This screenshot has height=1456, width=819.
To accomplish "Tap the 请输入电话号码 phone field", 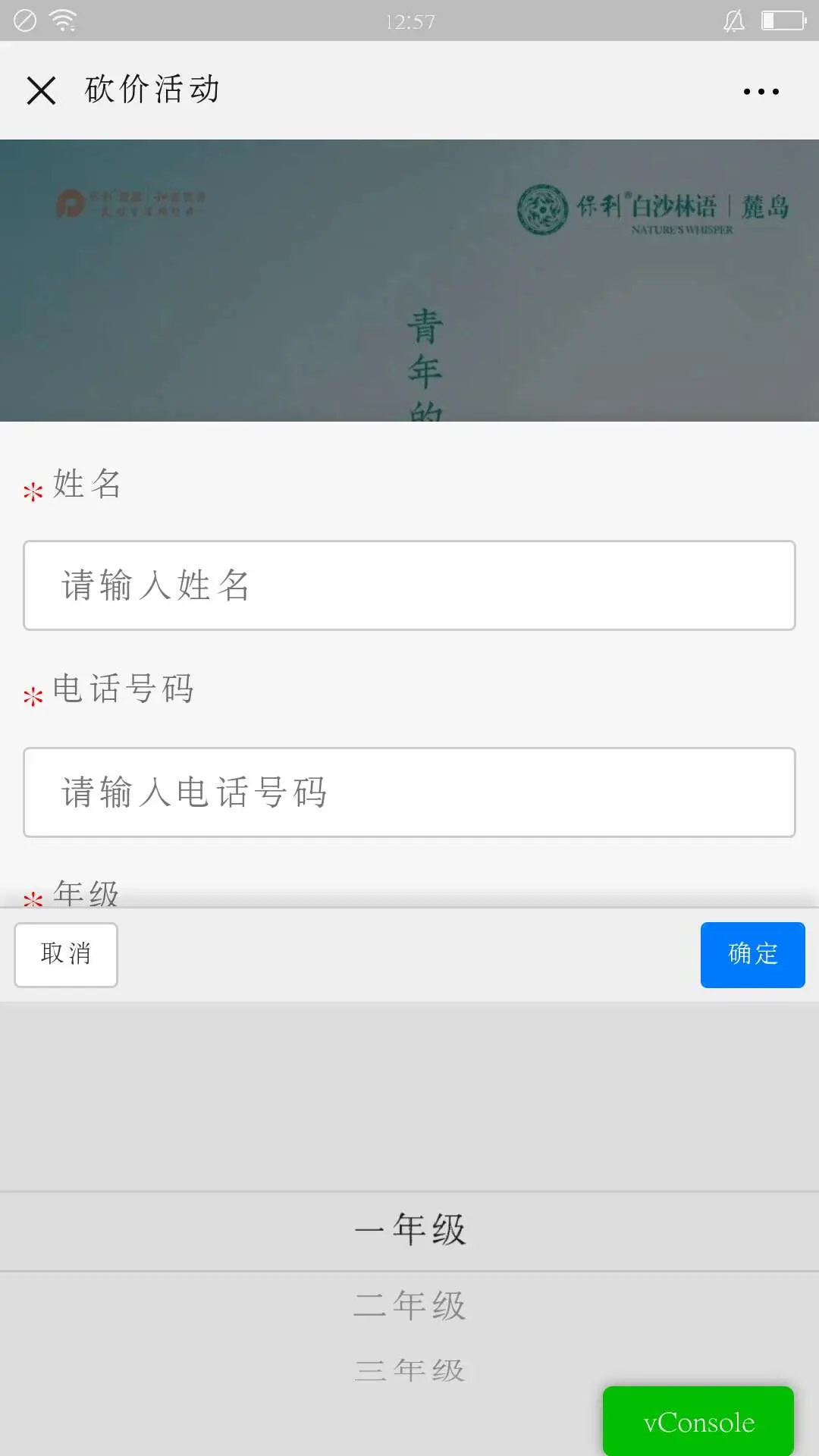I will 409,792.
